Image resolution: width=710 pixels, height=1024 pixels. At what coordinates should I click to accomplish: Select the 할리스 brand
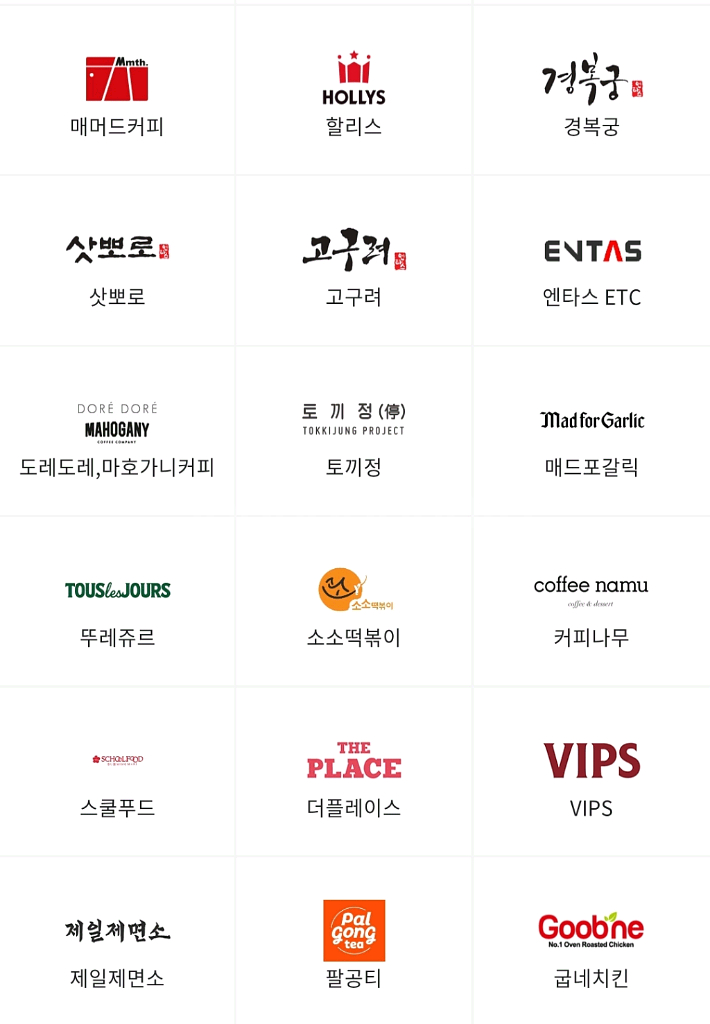point(354,95)
